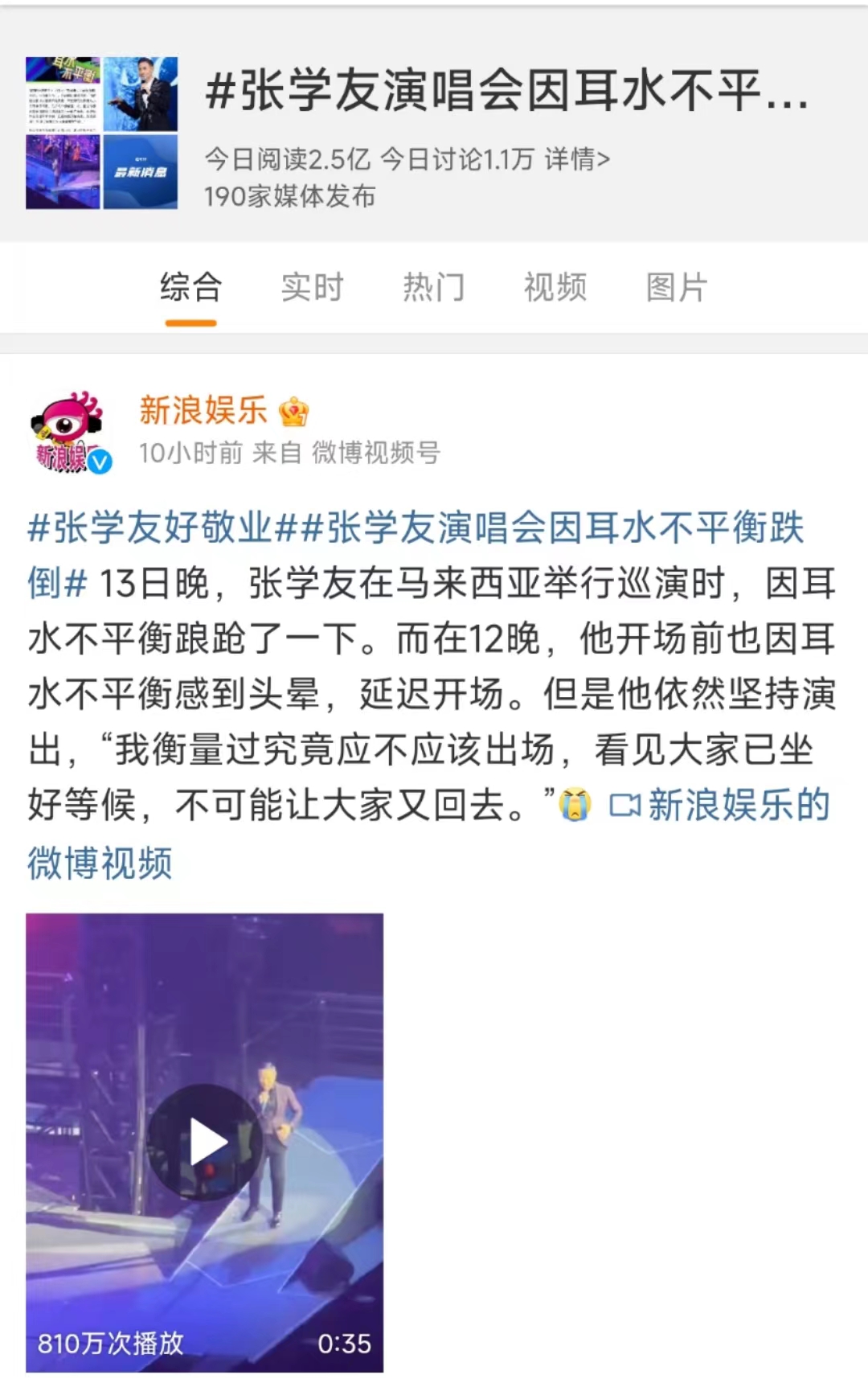Select the 综合 tab
Screen dimensions: 868x1387
tap(190, 288)
